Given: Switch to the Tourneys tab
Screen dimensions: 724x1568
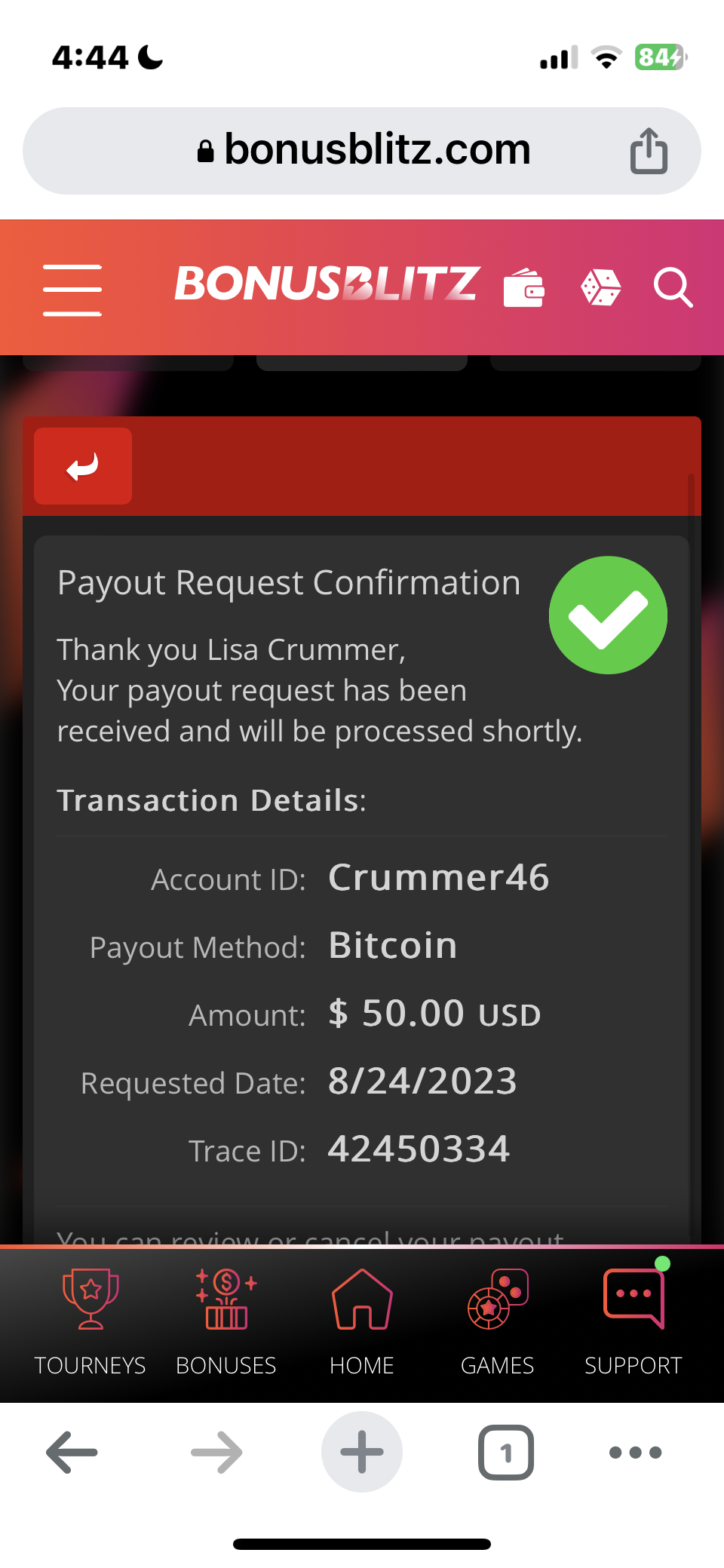Looking at the screenshot, I should tap(90, 1321).
